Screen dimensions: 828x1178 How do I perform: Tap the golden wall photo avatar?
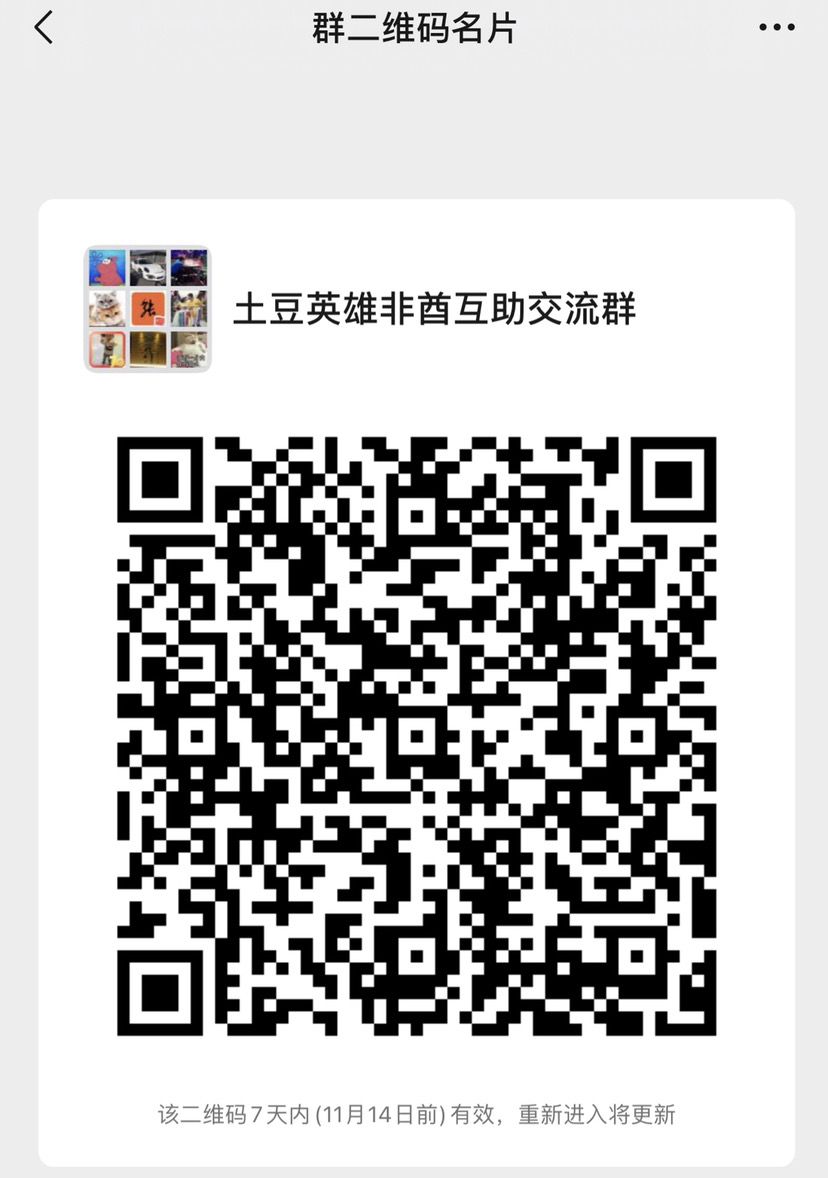point(147,349)
